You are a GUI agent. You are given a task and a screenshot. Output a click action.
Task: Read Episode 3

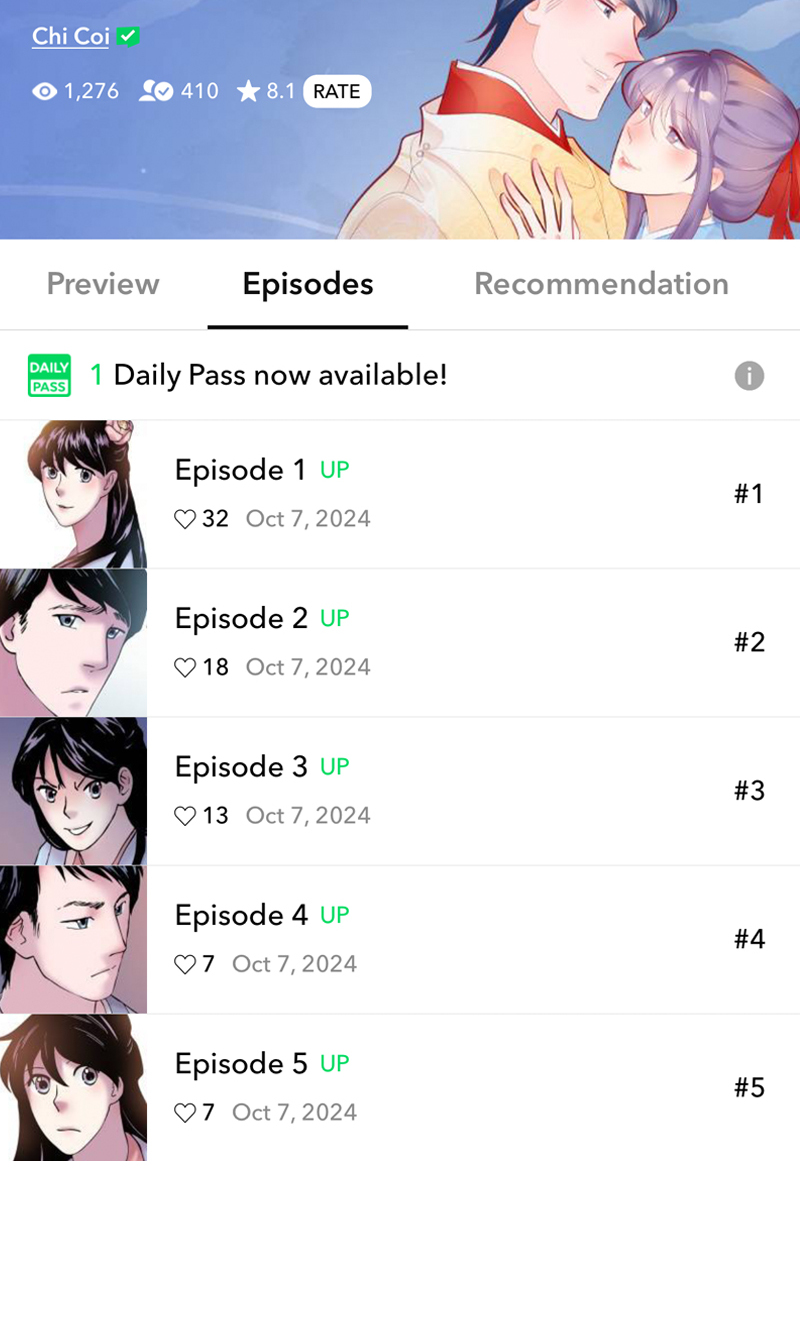click(400, 791)
